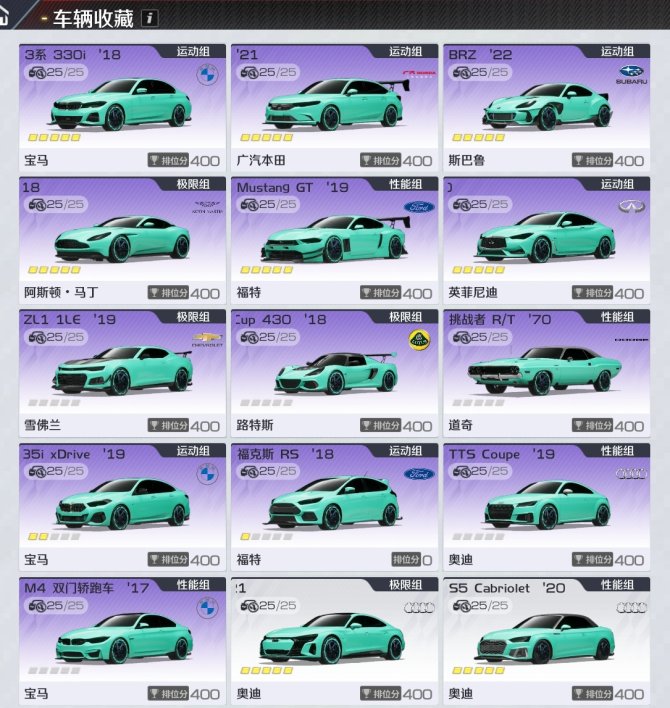
Task: Select the 广汽本田 '21 car card
Action: coord(333,105)
